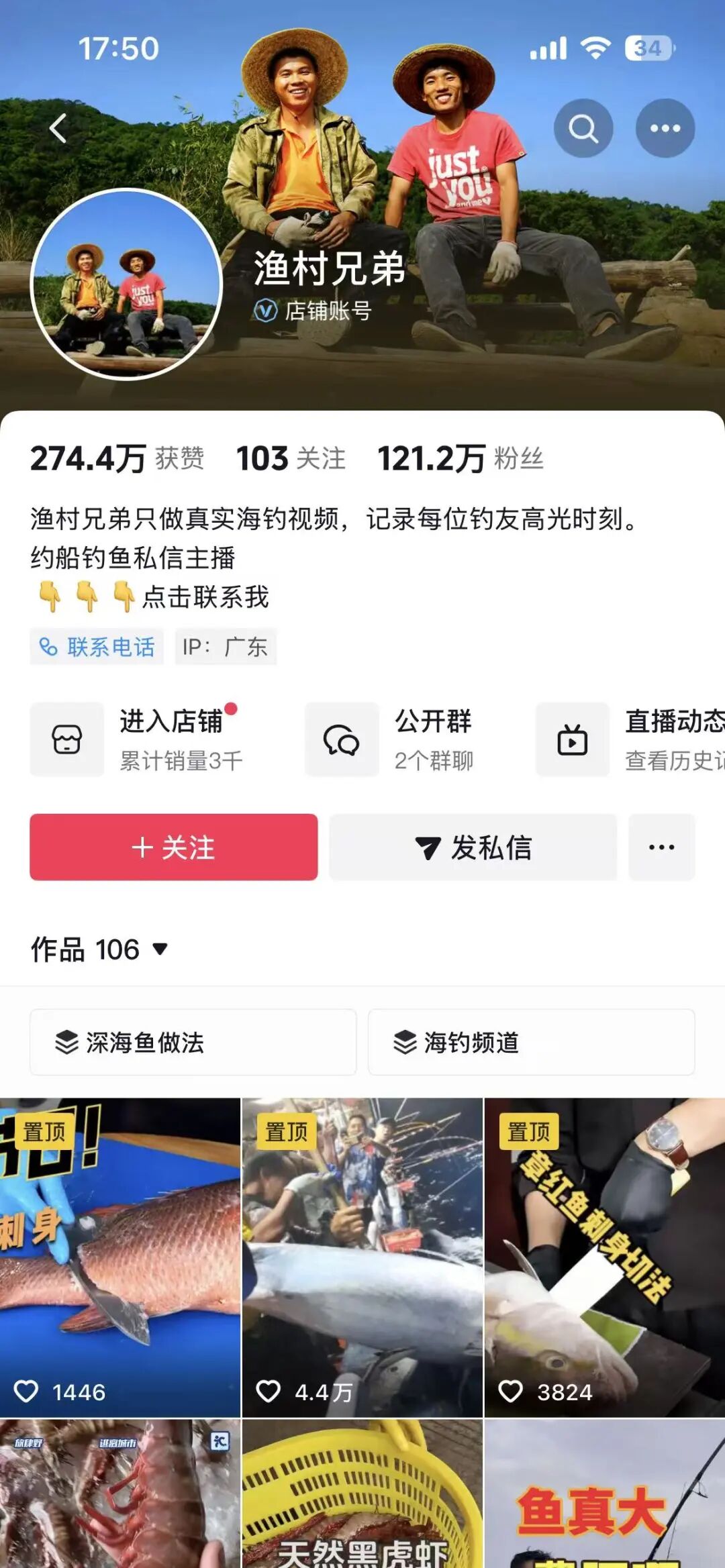Viewport: 725px width, 1568px height.
Task: Tap the 关注 follow button
Action: point(173,847)
